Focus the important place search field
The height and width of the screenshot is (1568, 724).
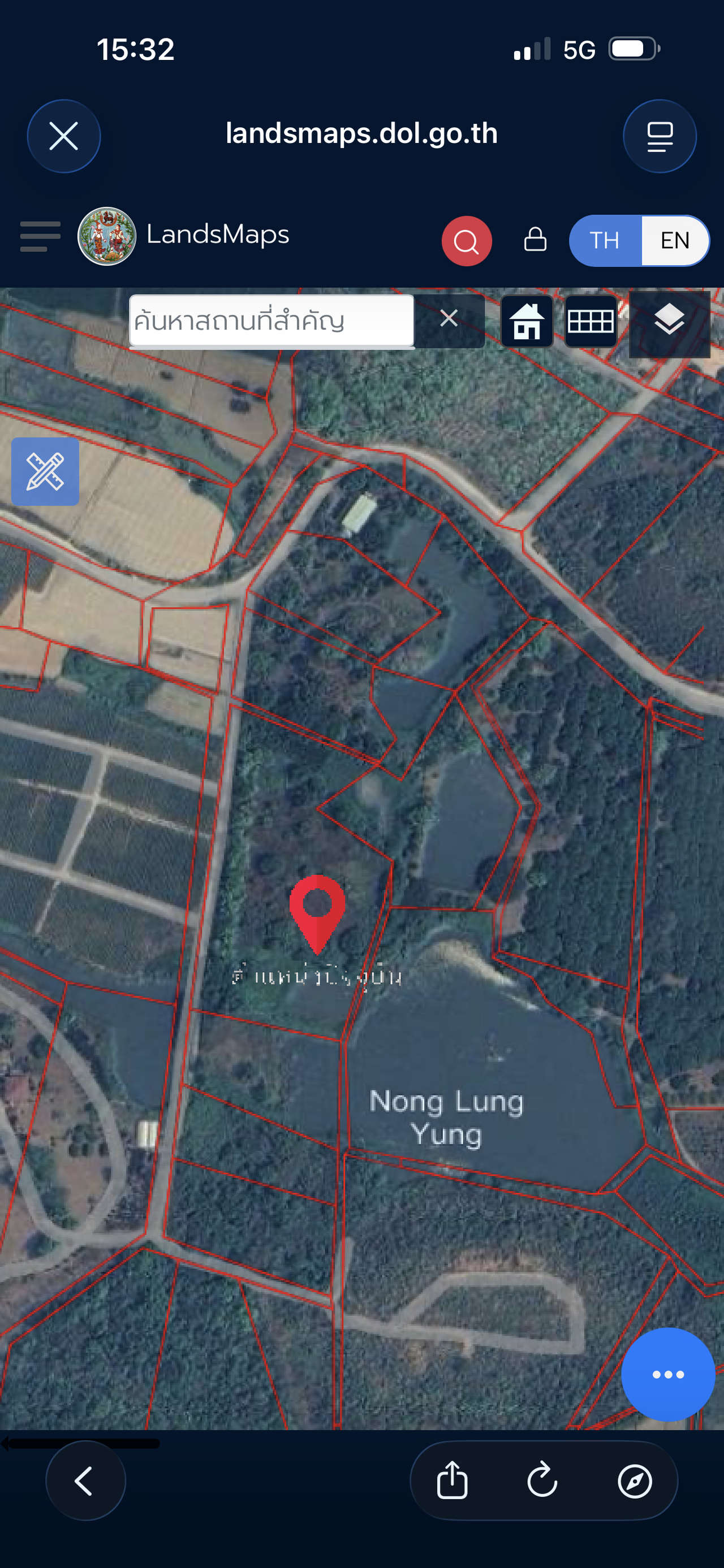pos(271,321)
